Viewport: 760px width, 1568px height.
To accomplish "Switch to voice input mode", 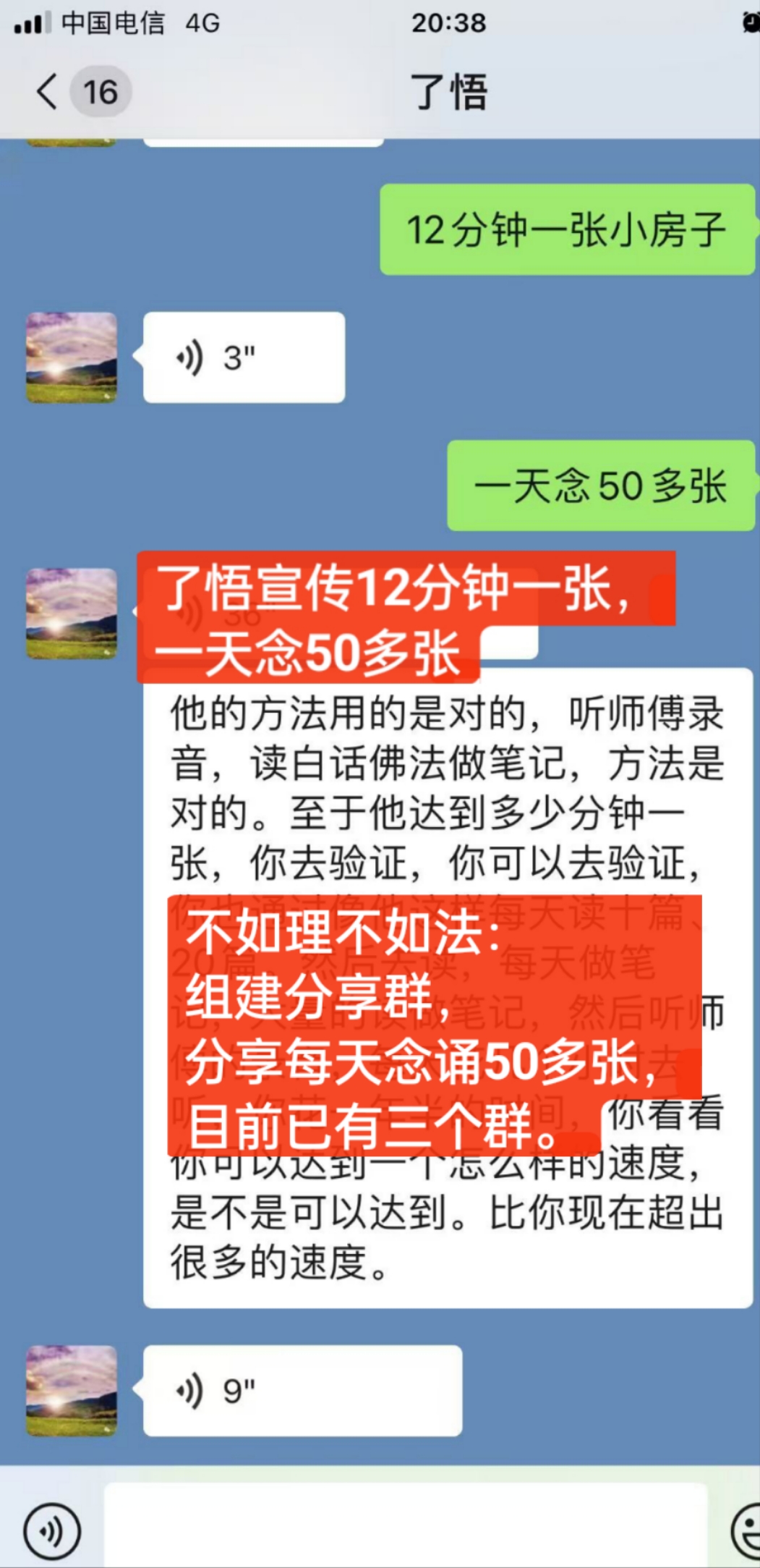I will point(51,1530).
